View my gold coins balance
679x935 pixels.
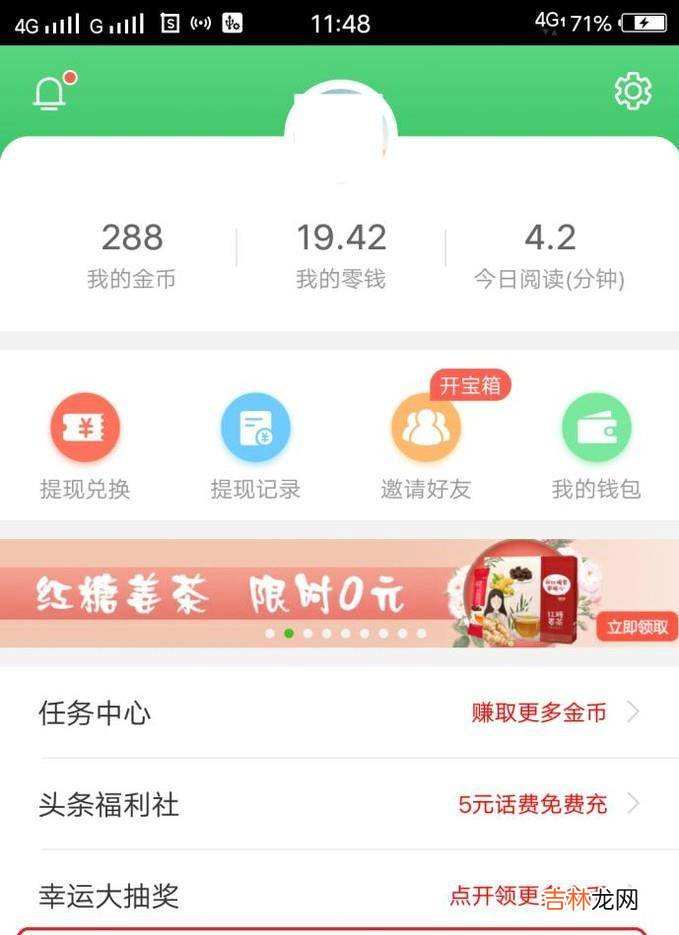click(x=131, y=254)
